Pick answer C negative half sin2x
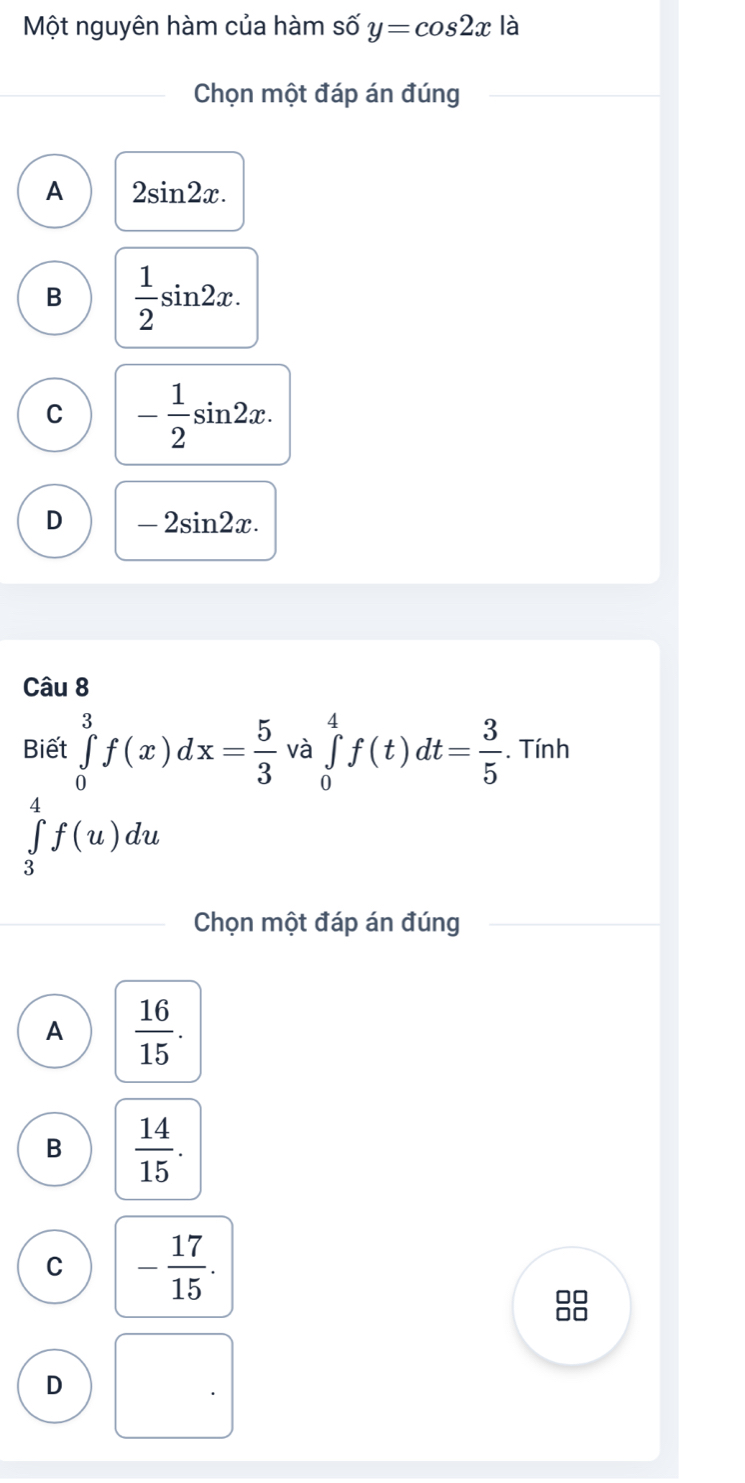745x1483 pixels. (x=54, y=414)
